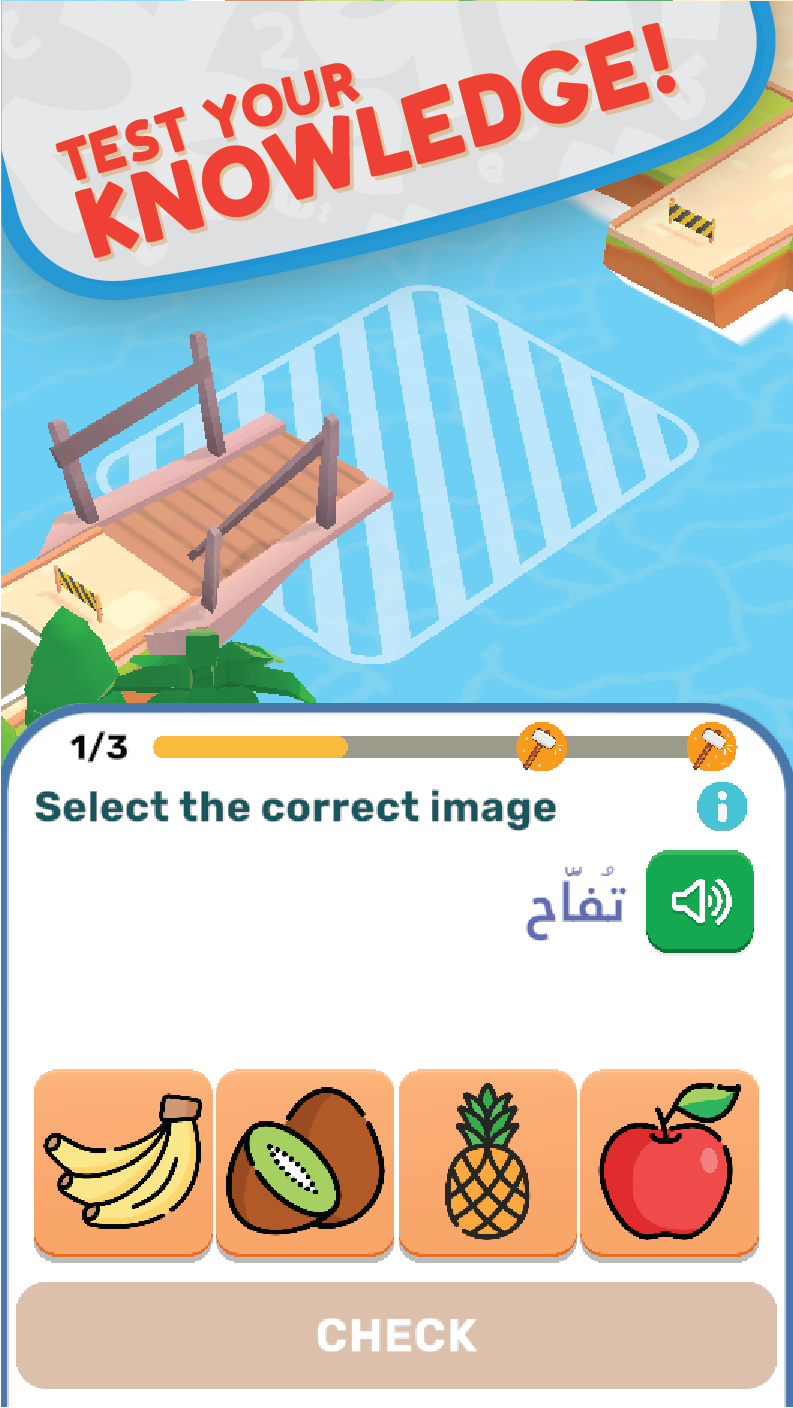Choose the kiwi image

click(x=305, y=1161)
